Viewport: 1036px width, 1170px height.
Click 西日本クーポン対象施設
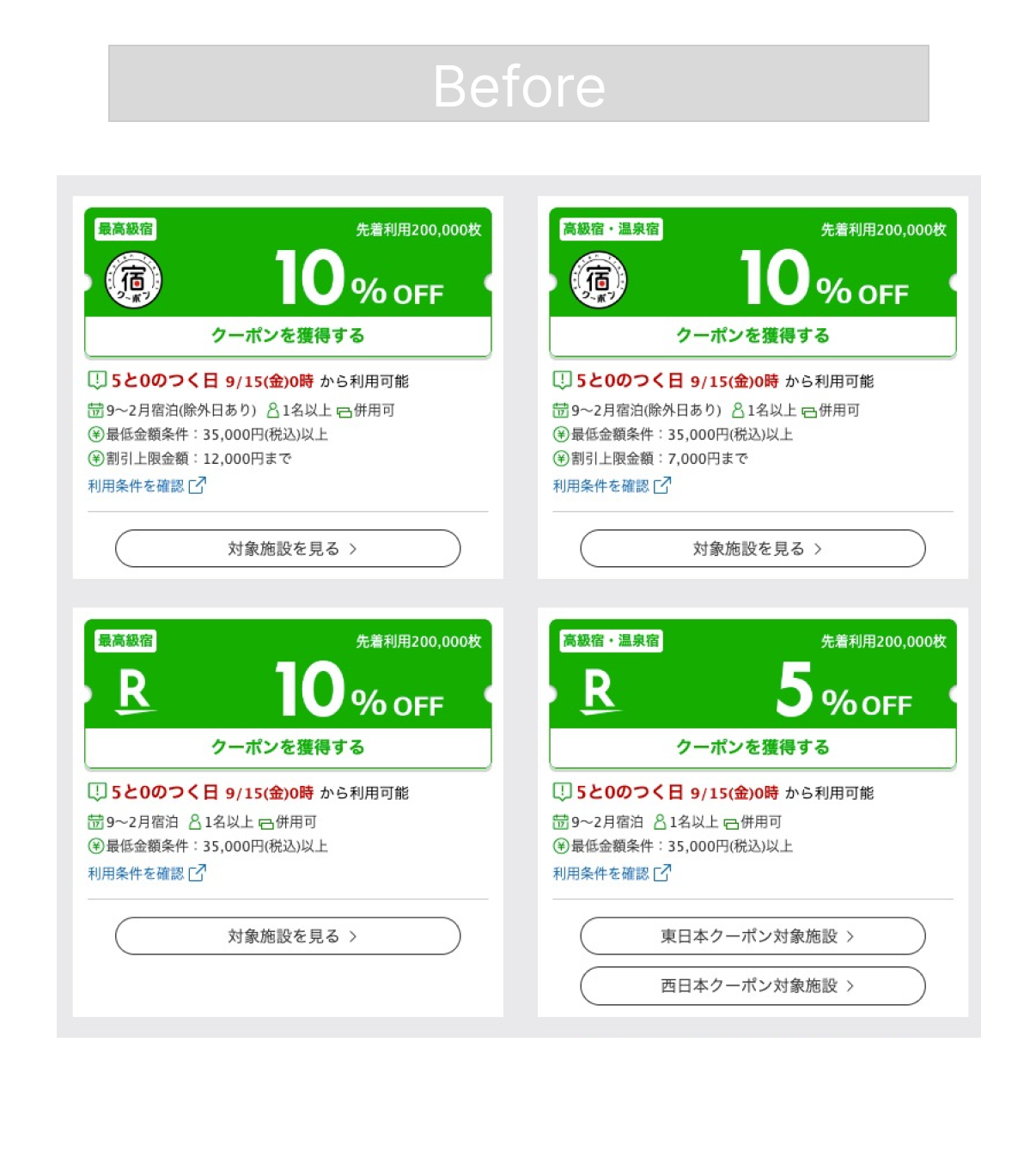coord(753,986)
